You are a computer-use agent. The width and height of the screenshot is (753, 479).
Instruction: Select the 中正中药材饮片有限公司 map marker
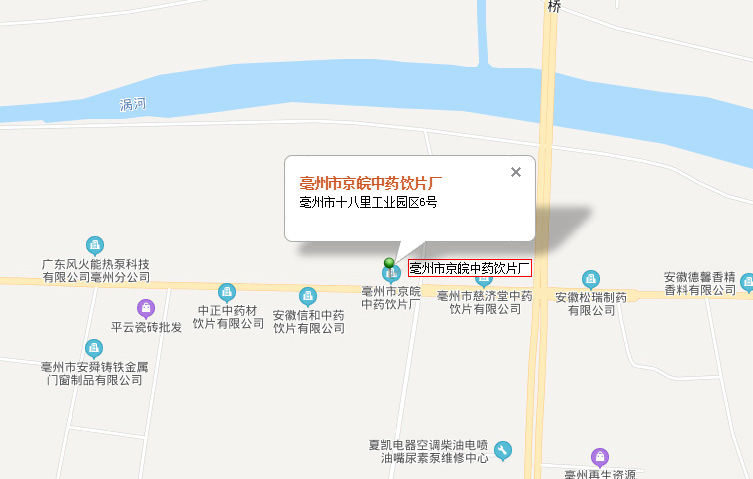click(228, 292)
